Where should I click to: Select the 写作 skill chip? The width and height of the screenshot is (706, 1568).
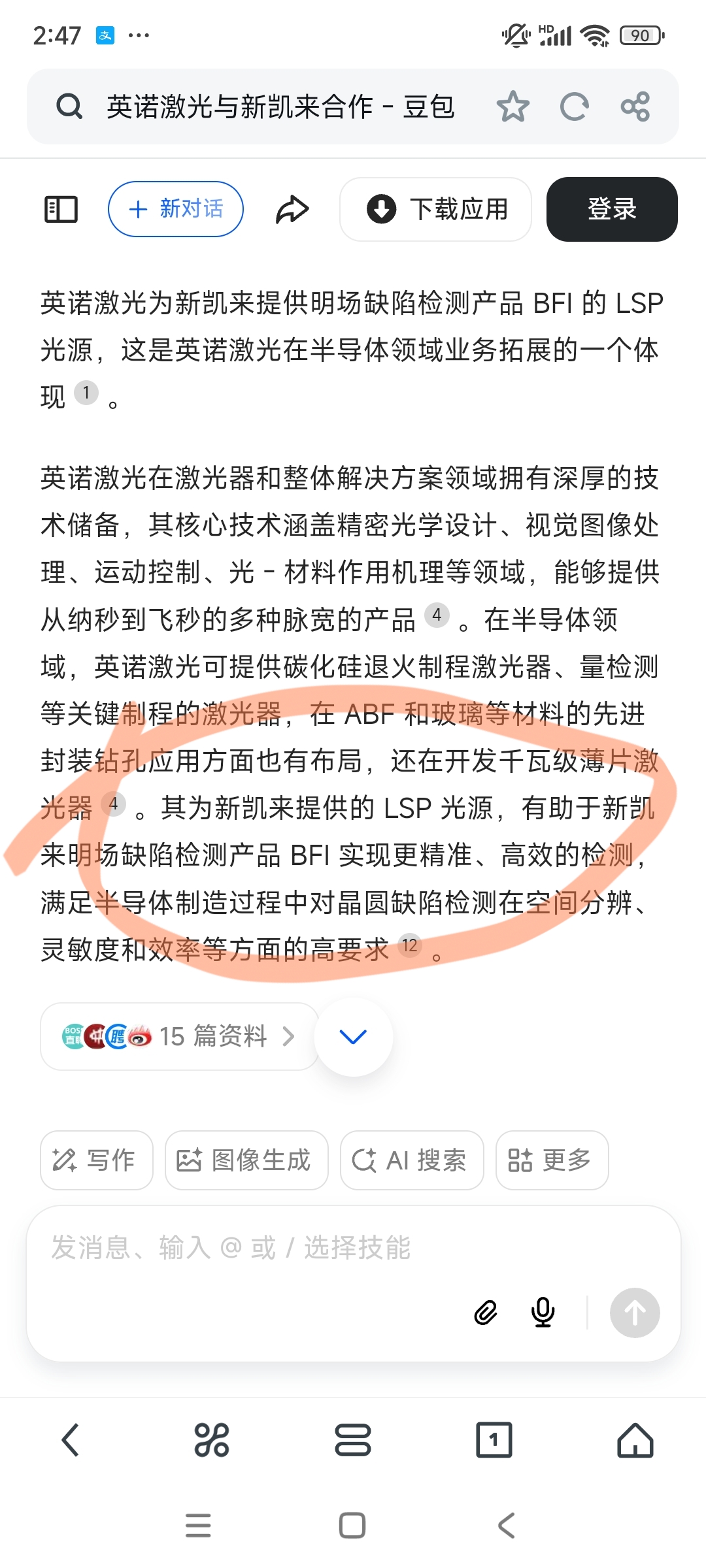click(96, 1160)
